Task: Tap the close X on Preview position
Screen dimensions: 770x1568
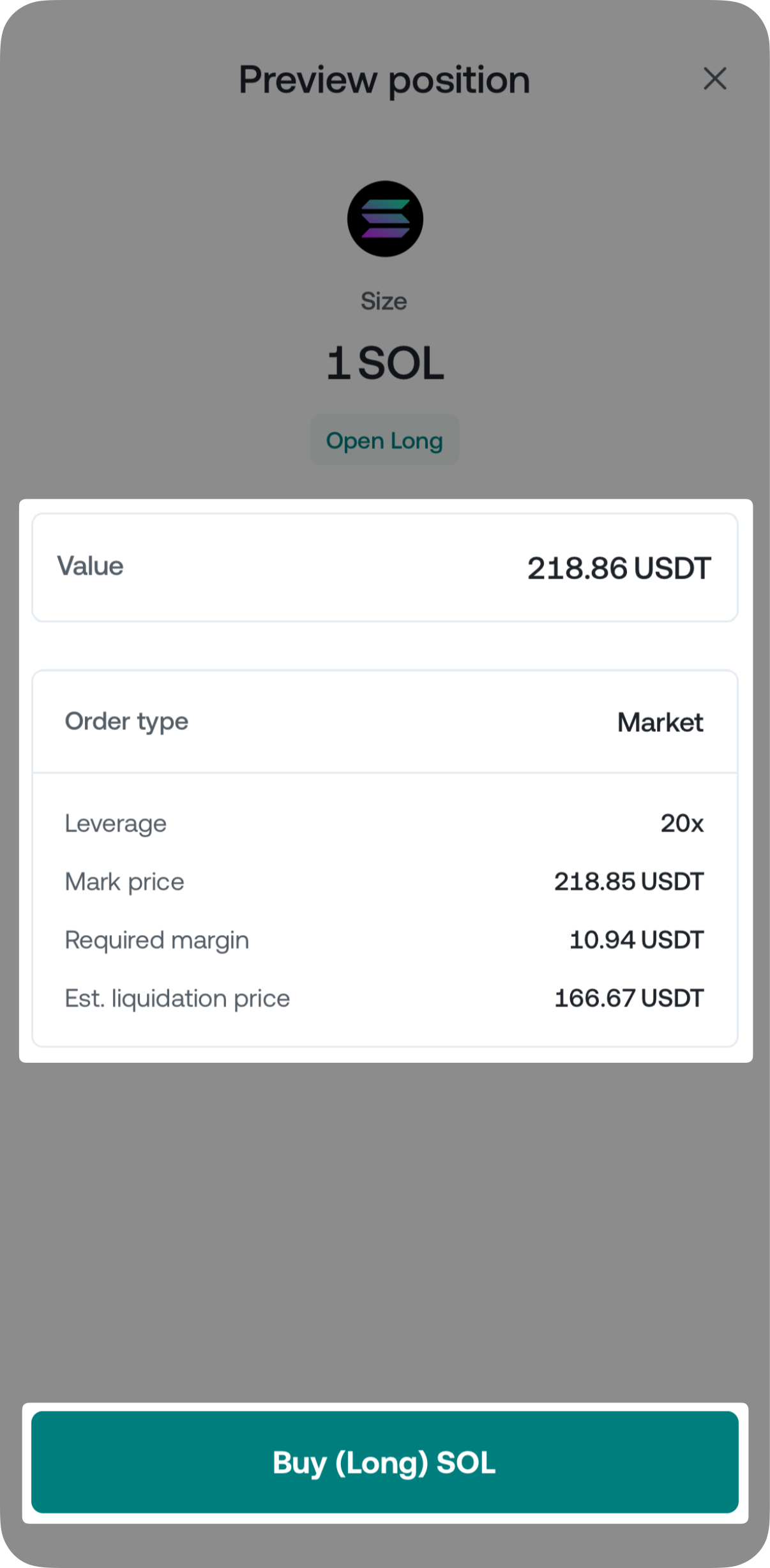Action: pos(715,79)
